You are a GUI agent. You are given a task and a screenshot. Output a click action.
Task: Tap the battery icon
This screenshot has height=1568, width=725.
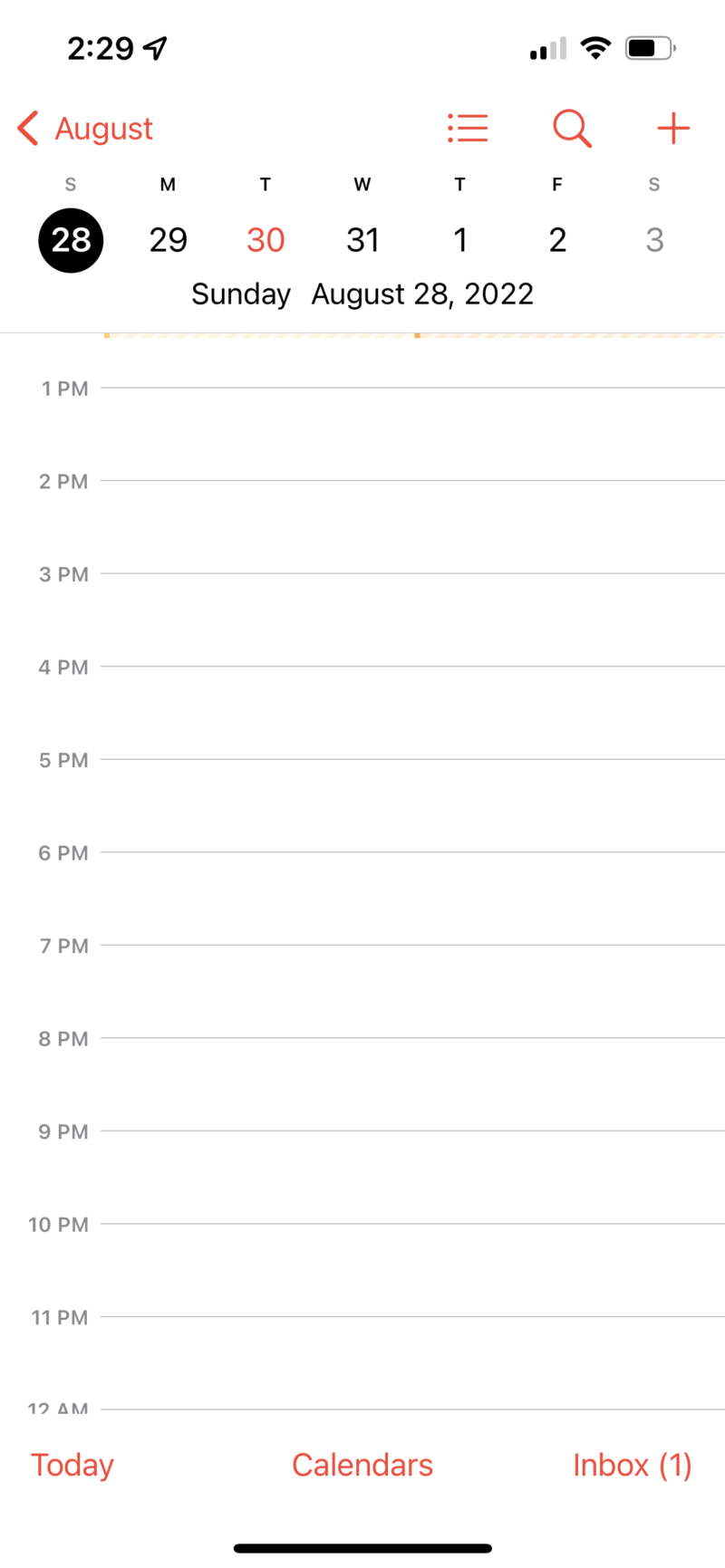click(x=649, y=47)
